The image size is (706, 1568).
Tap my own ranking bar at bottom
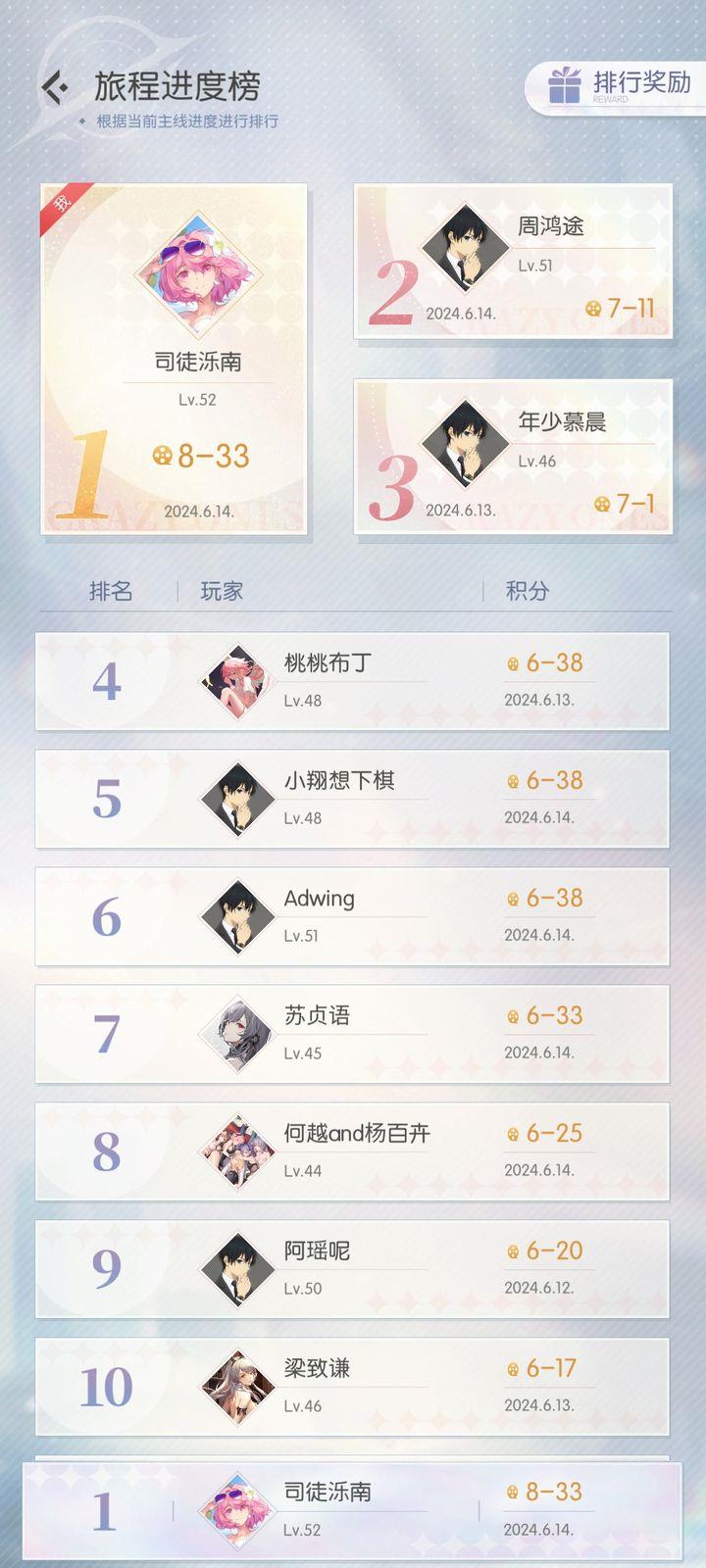coord(352,1510)
